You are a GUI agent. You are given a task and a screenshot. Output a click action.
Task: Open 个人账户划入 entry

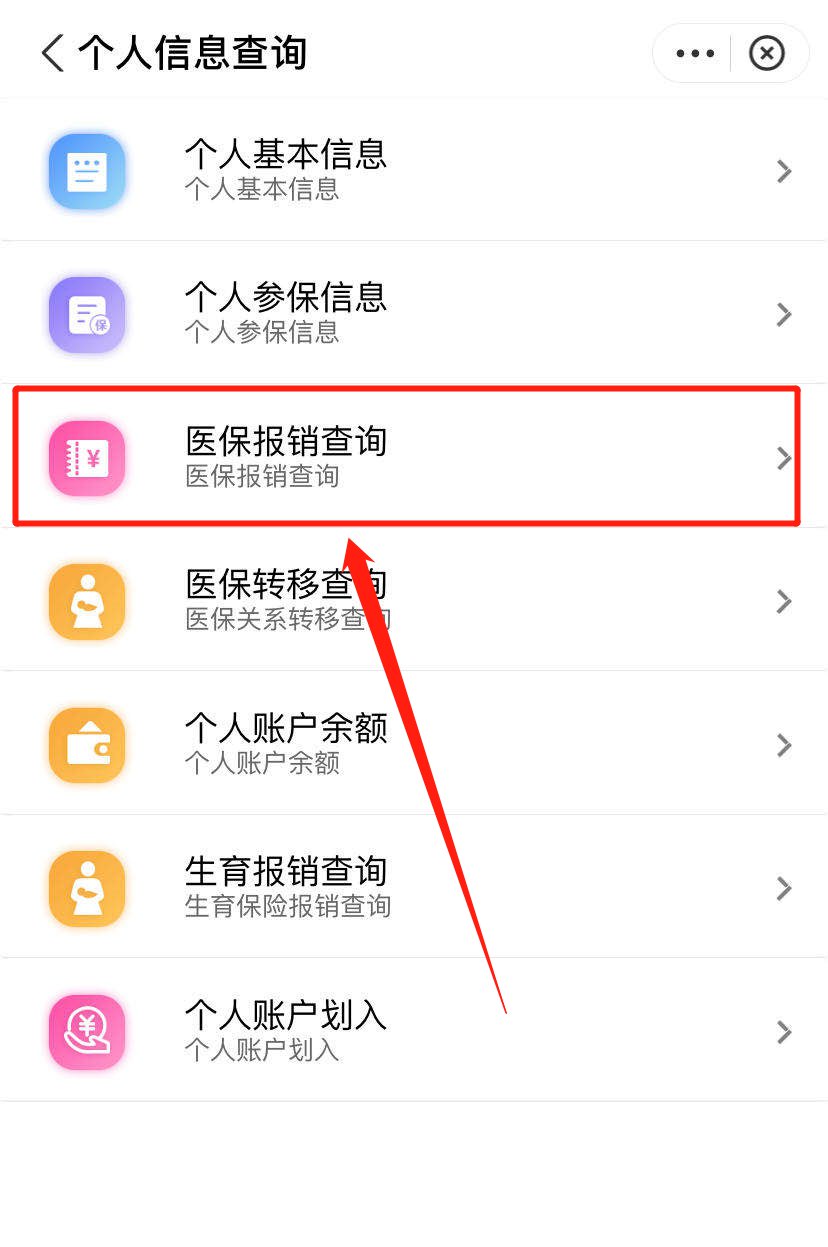414,1031
